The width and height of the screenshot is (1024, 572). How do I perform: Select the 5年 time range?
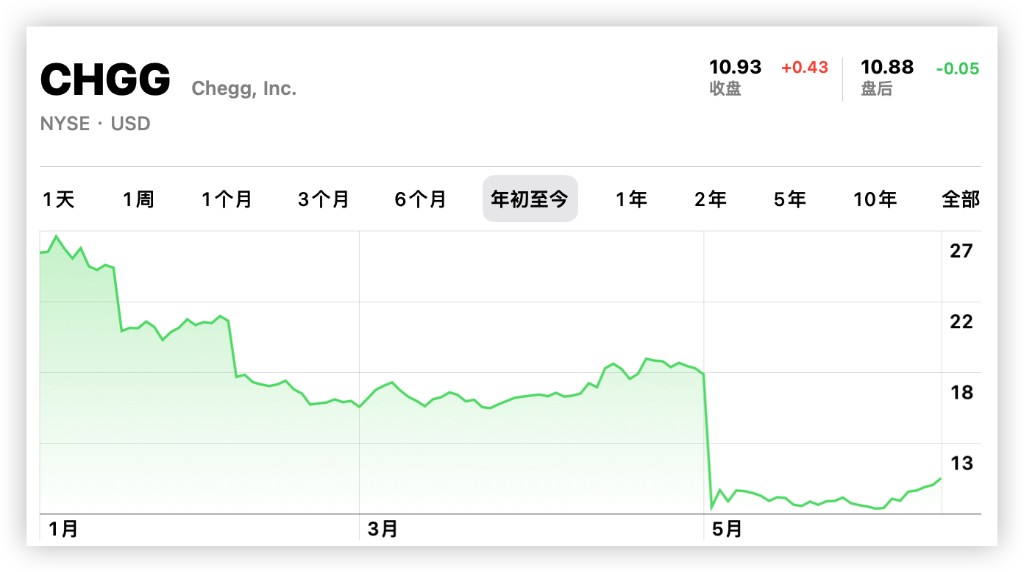tap(790, 199)
